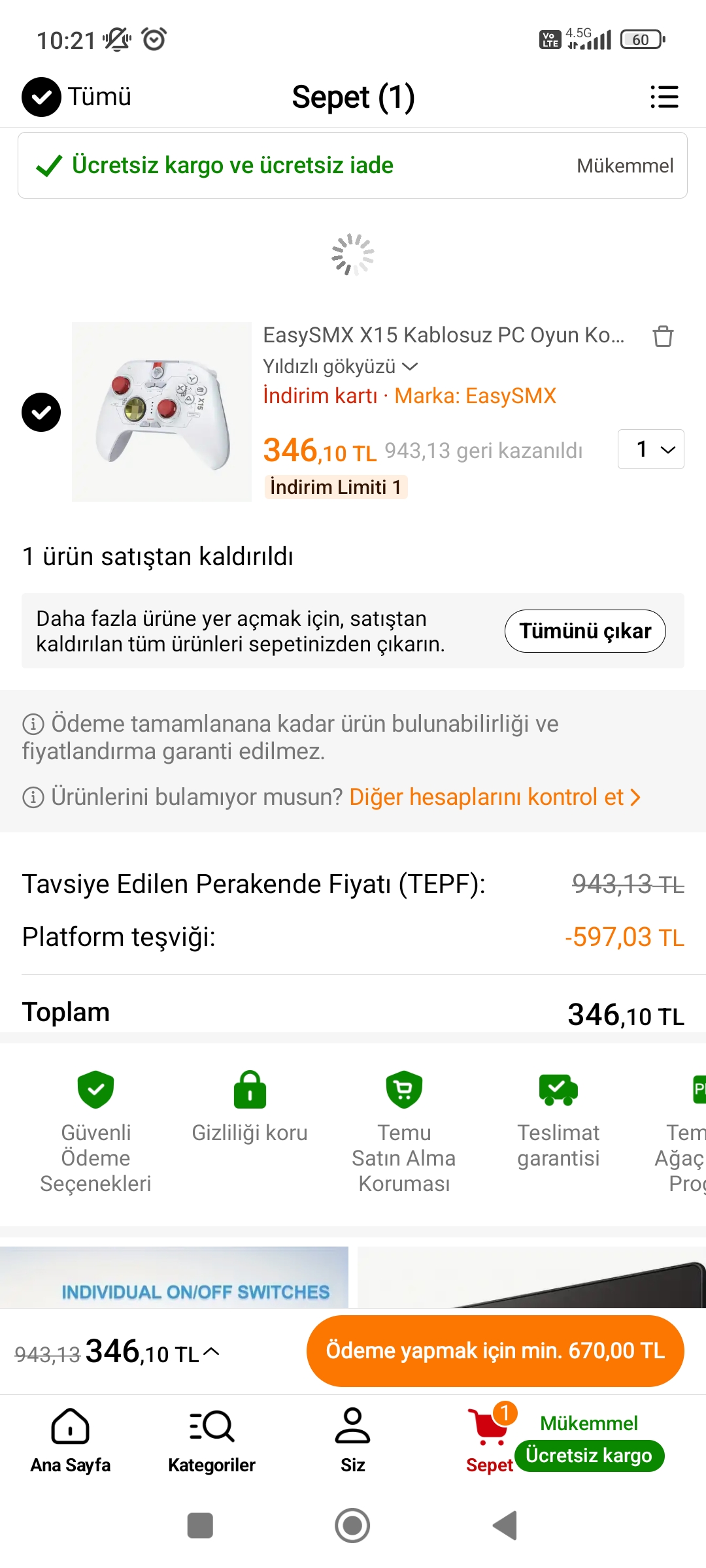Screen dimensions: 706x1568
Task: Delete EasySMX X15 item with trash icon
Action: [x=663, y=336]
